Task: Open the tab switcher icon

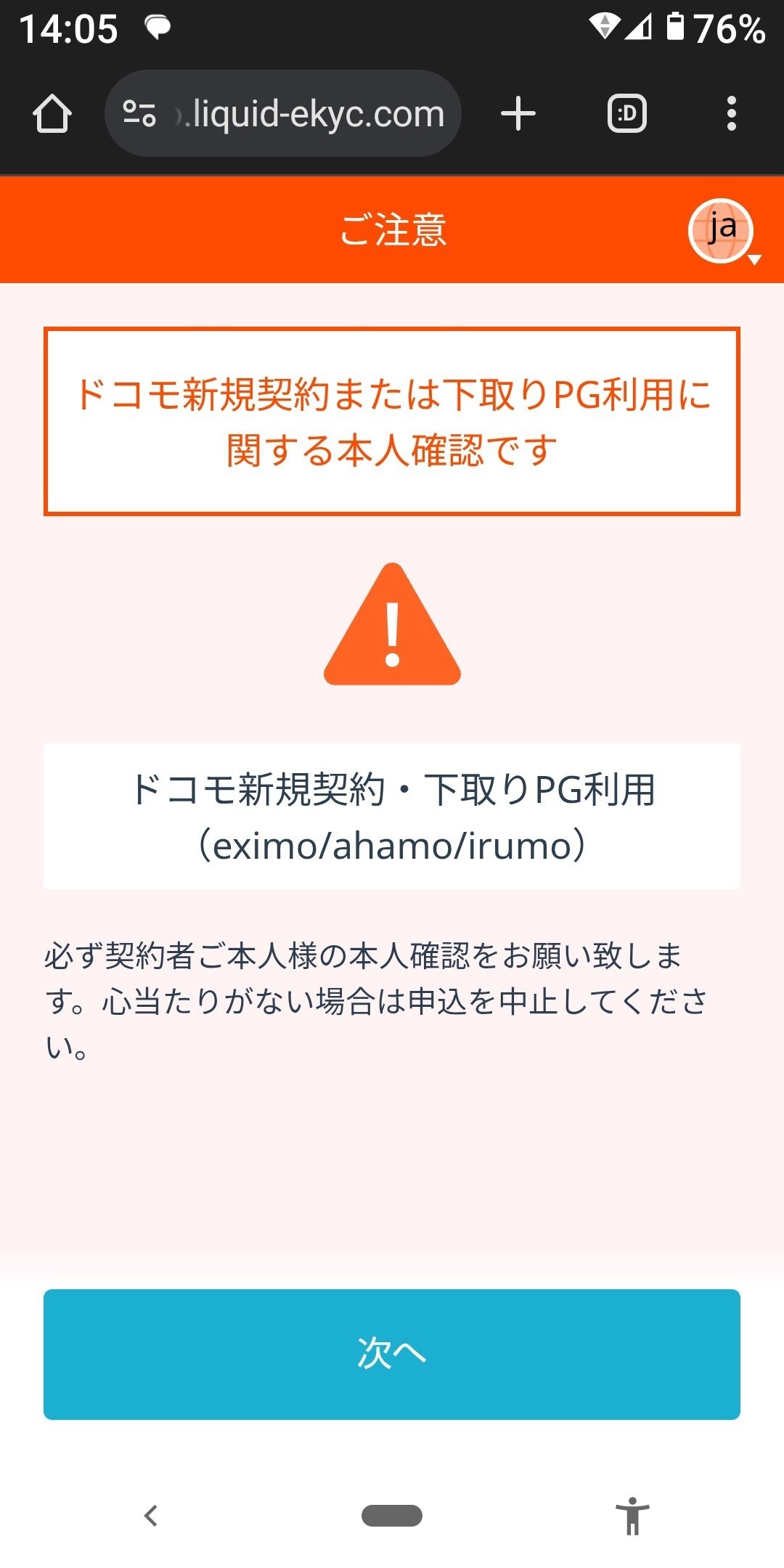Action: [x=626, y=113]
